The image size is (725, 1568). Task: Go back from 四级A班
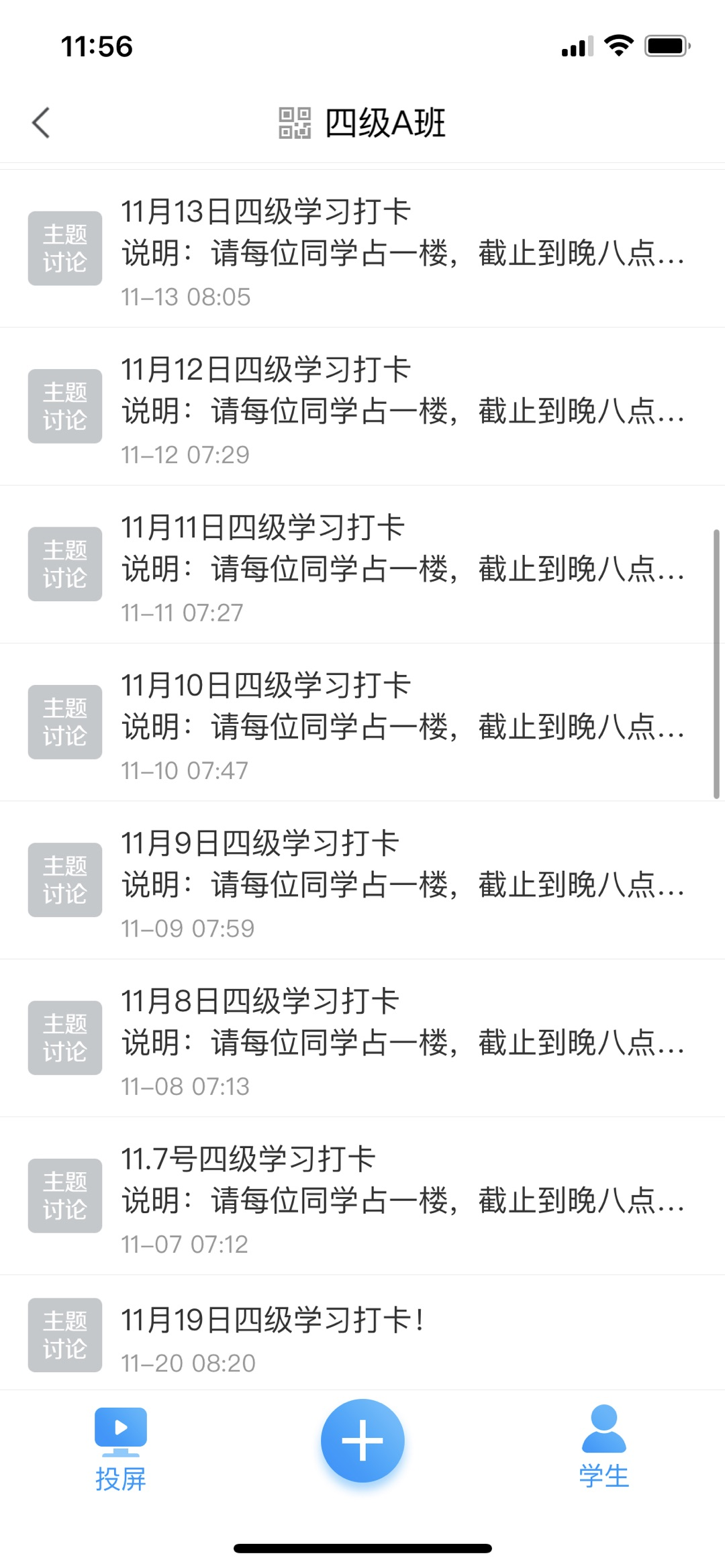tap(42, 123)
